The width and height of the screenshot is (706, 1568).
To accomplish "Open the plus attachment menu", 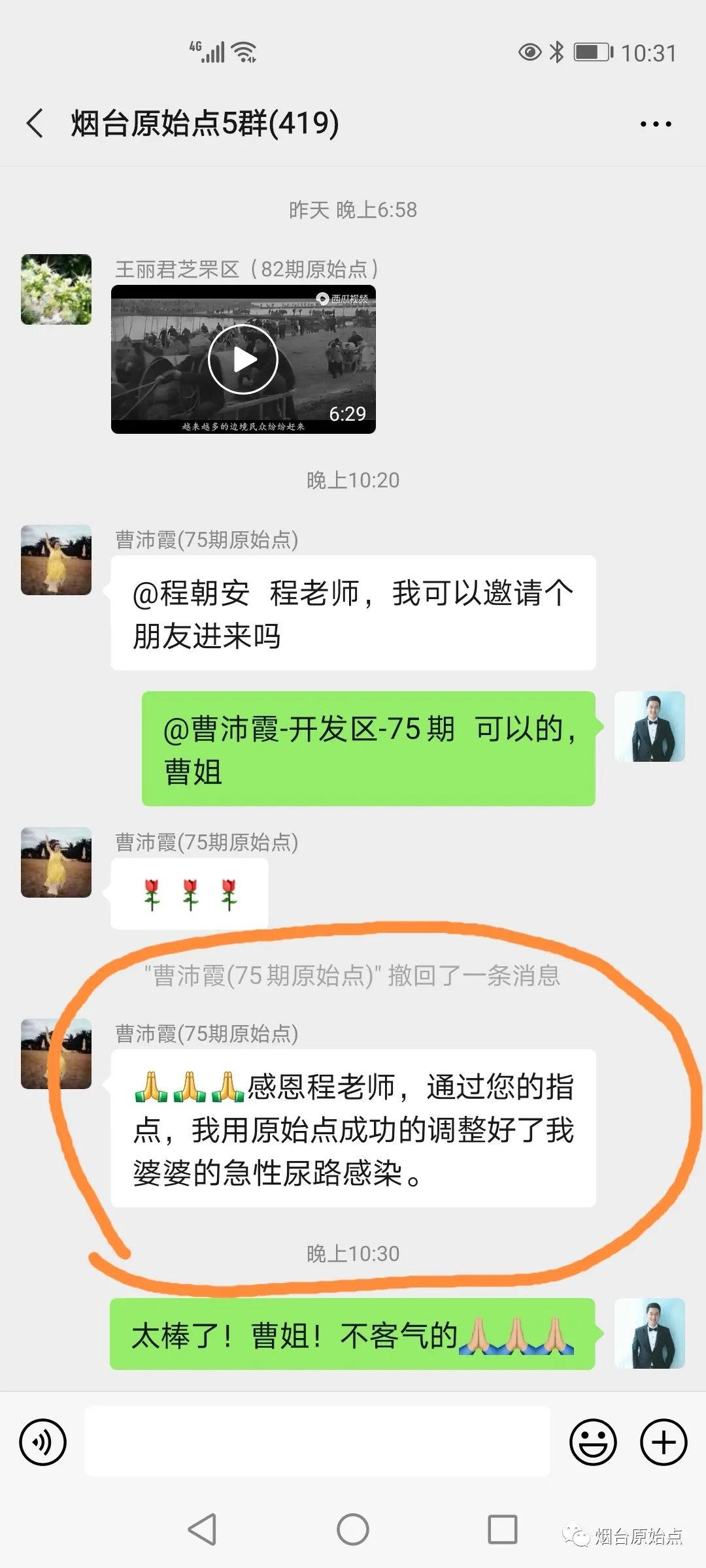I will click(x=664, y=1442).
